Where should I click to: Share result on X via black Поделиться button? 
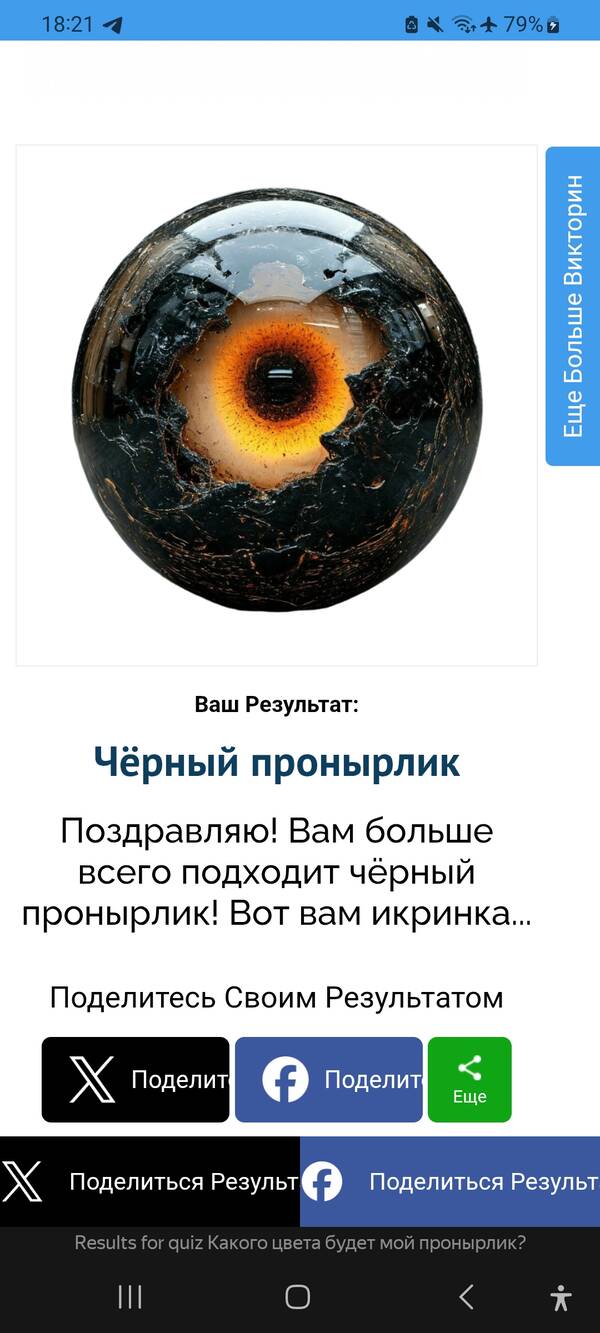tap(135, 1079)
